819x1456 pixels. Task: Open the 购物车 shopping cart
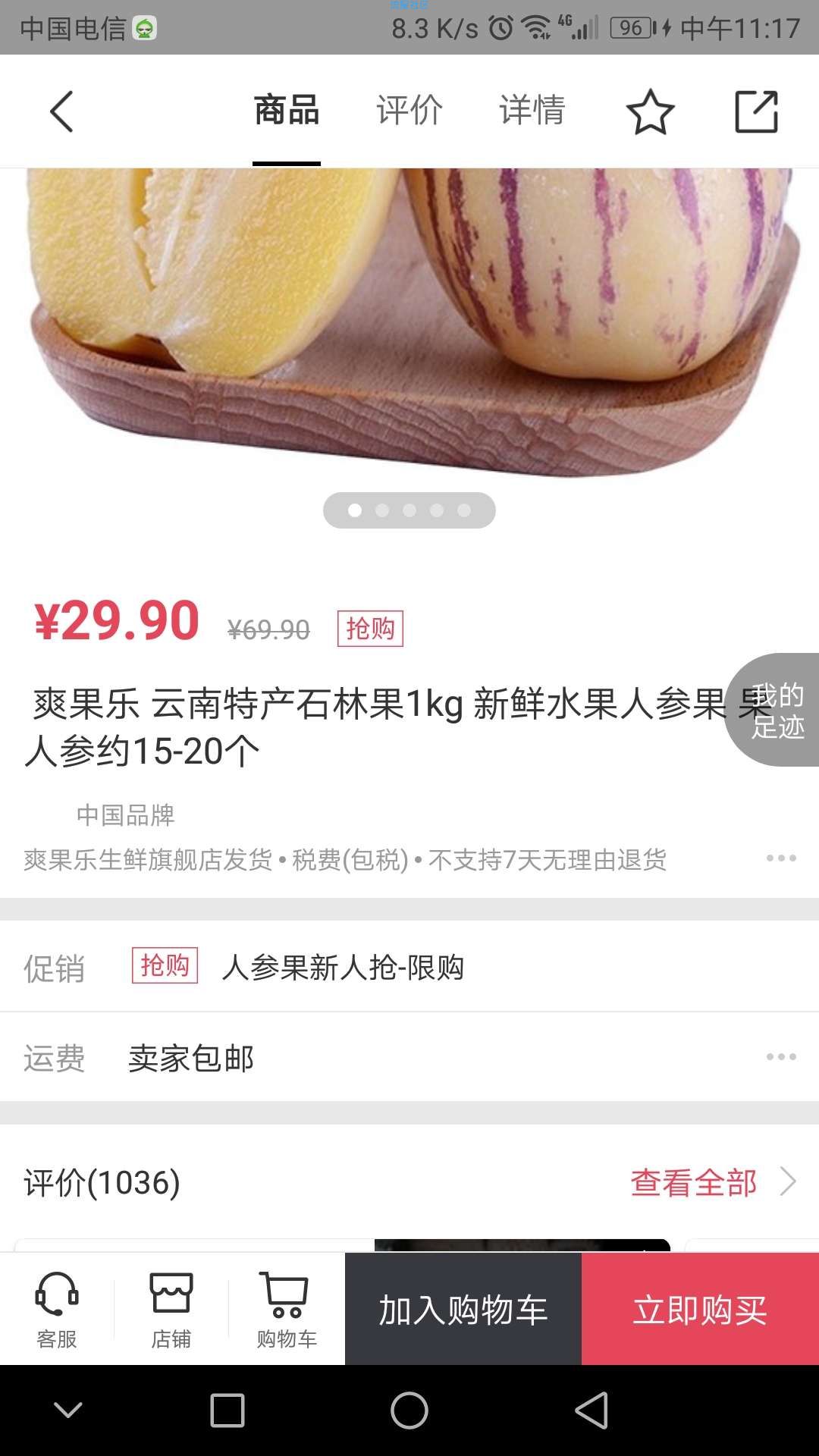click(x=287, y=1310)
